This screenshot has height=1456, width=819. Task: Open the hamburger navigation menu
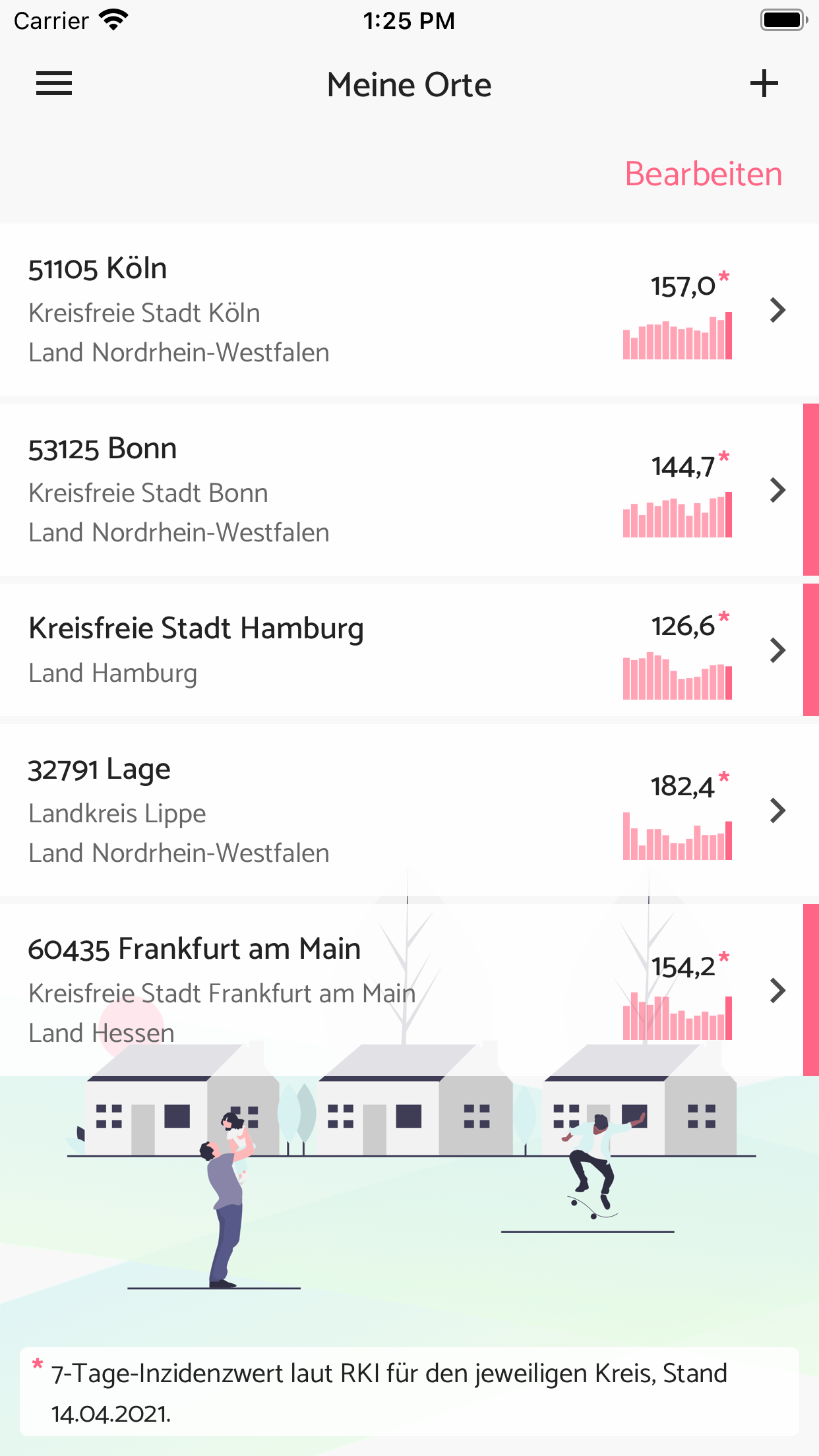[x=53, y=83]
